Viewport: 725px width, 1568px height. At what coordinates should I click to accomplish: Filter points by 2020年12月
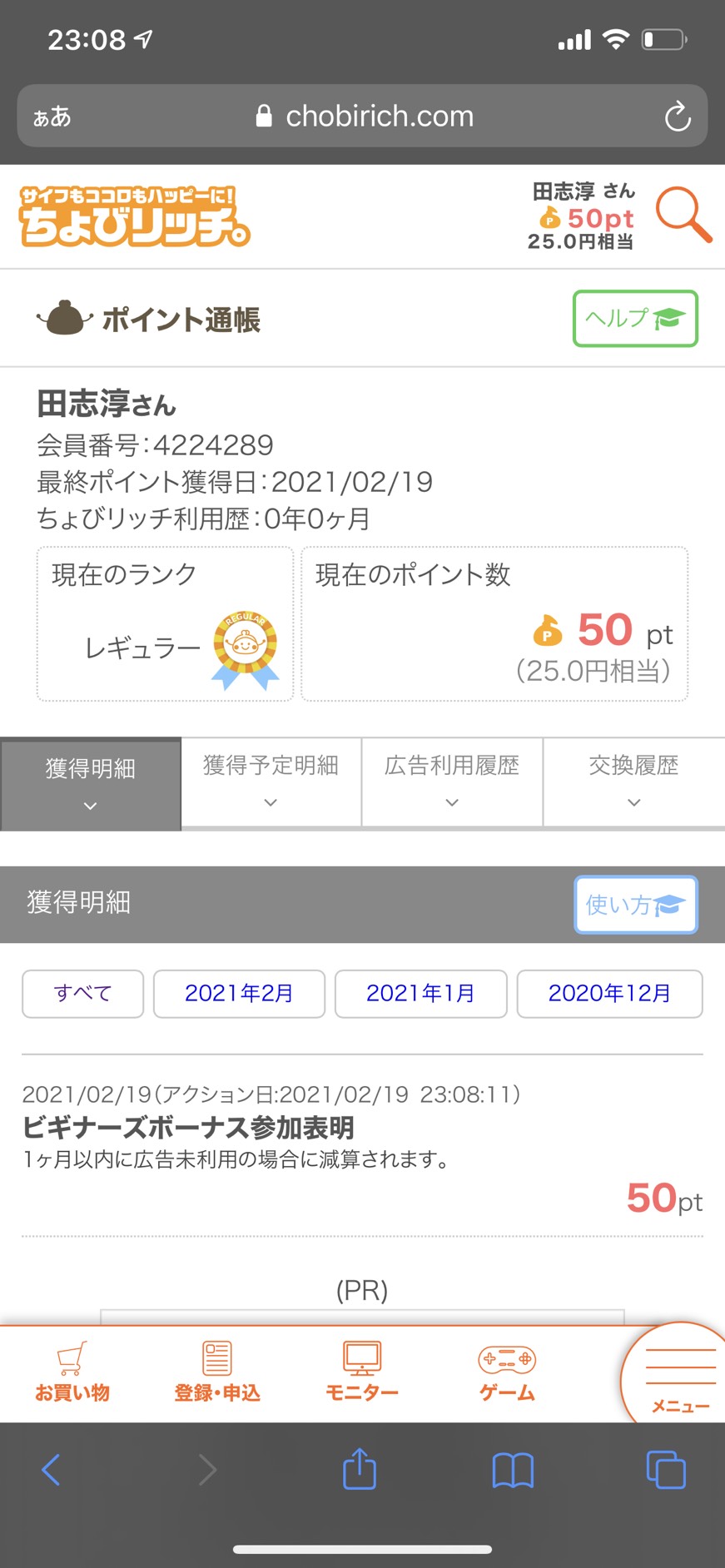(609, 994)
